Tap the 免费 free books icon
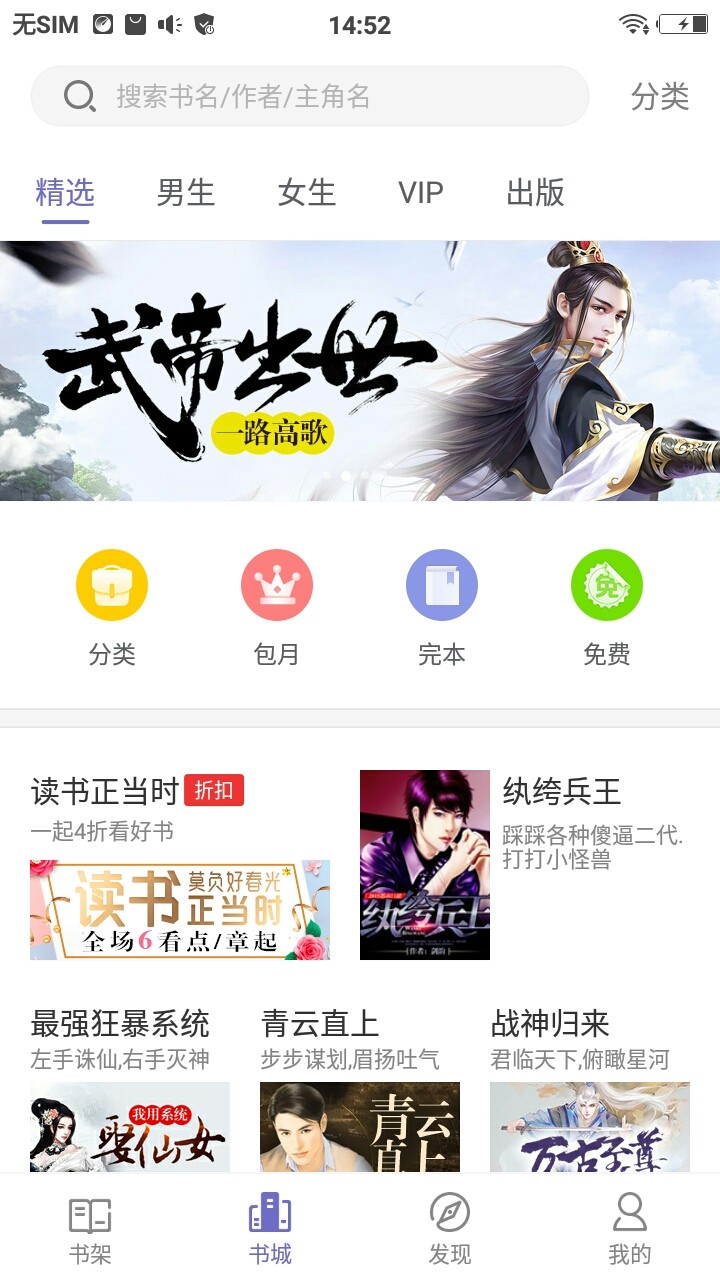720x1280 pixels. click(x=607, y=584)
